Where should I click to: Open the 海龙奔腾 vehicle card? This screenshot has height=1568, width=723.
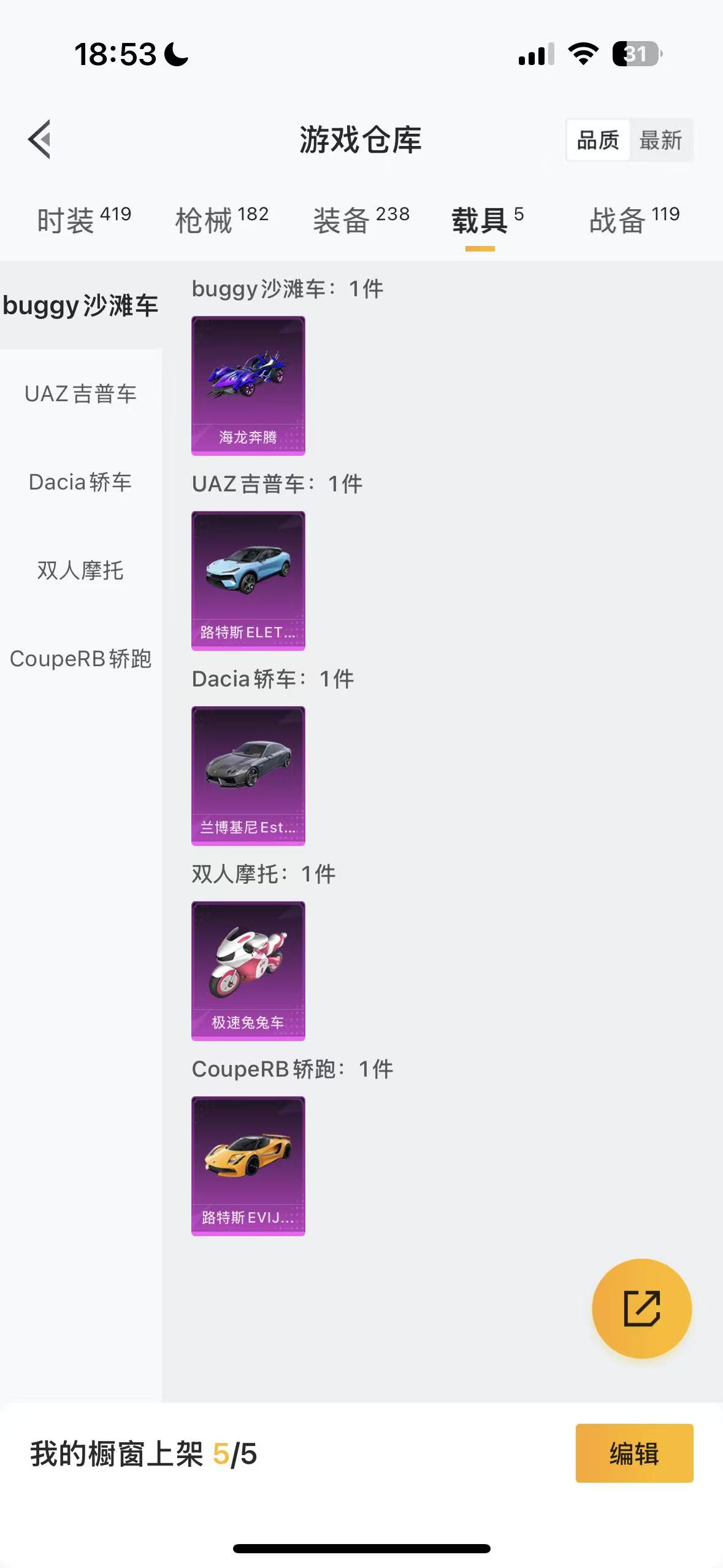(x=248, y=385)
